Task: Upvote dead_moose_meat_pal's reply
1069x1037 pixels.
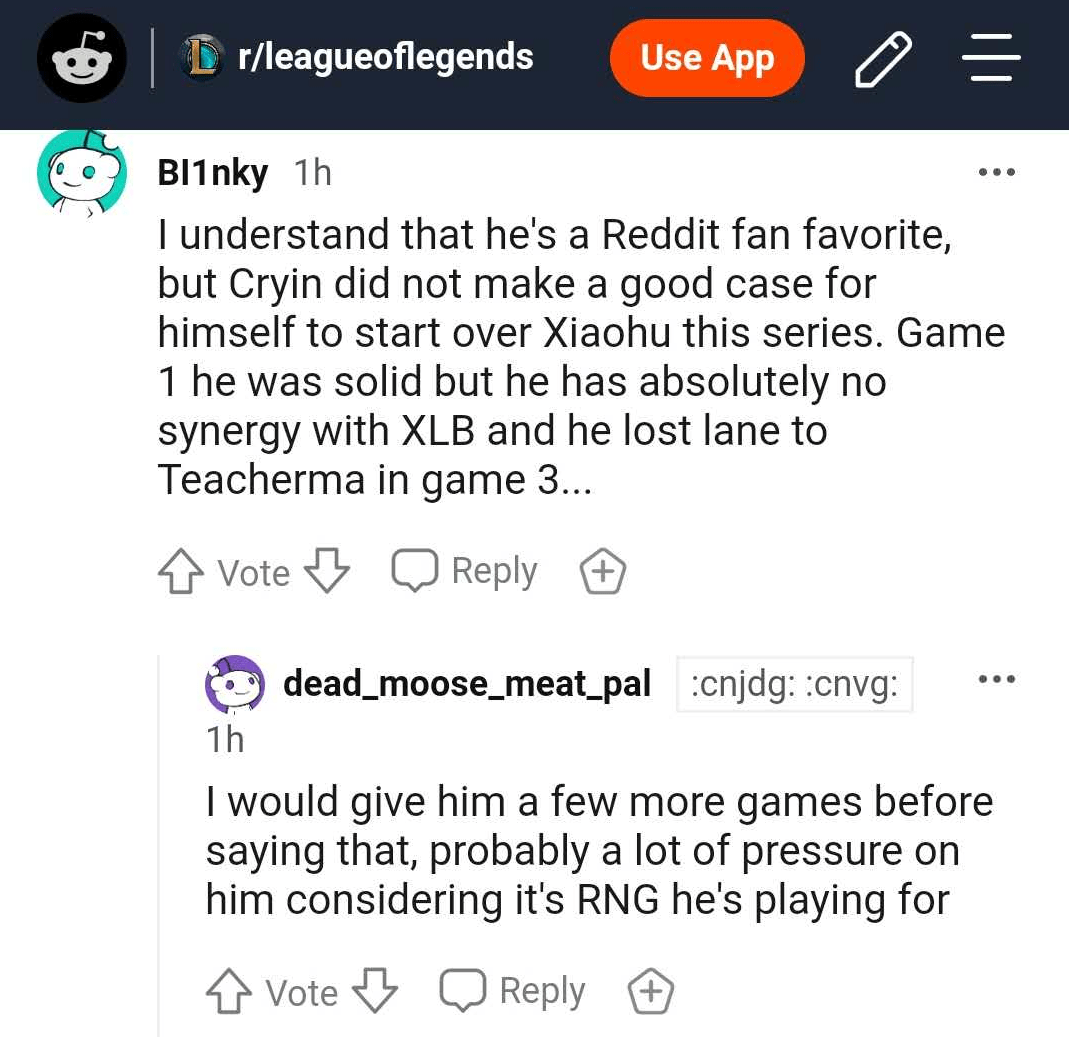Action: [x=228, y=992]
